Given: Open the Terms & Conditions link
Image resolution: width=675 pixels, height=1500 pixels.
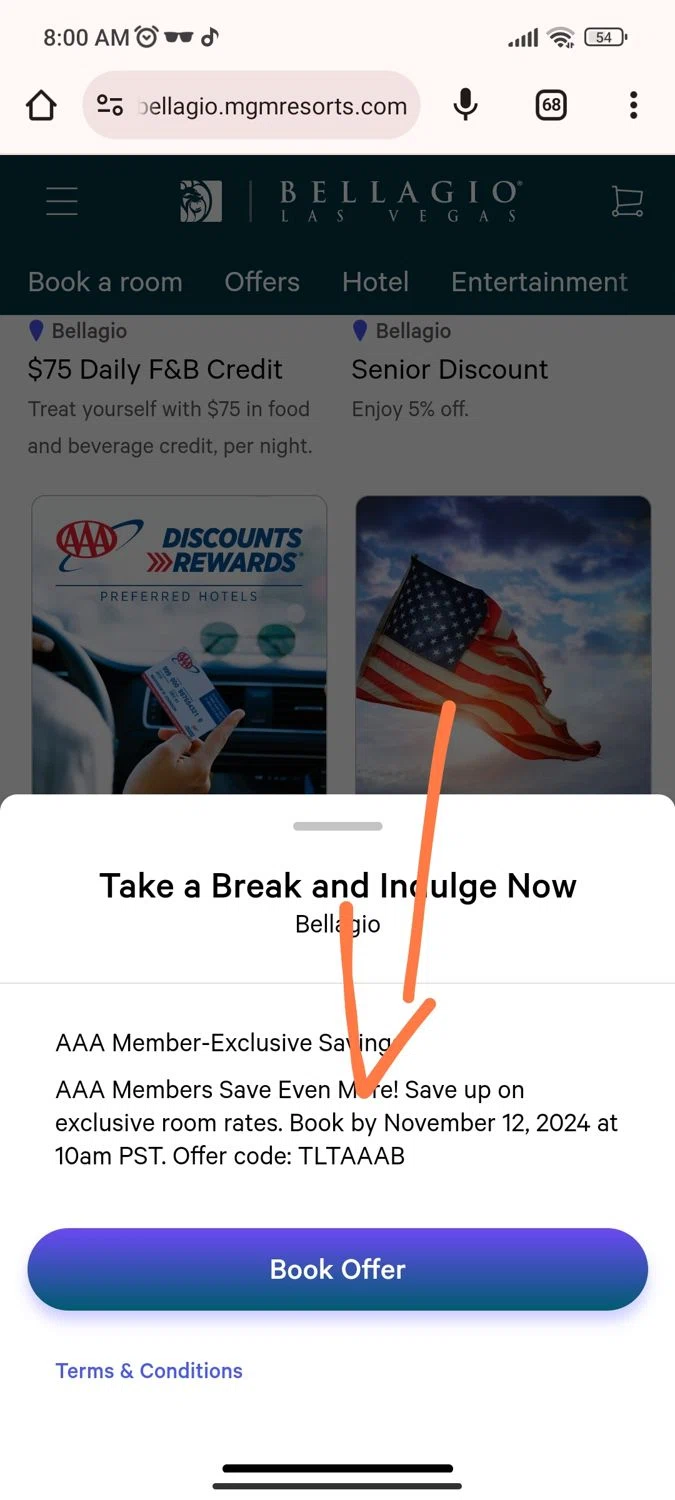Looking at the screenshot, I should click(x=149, y=1370).
